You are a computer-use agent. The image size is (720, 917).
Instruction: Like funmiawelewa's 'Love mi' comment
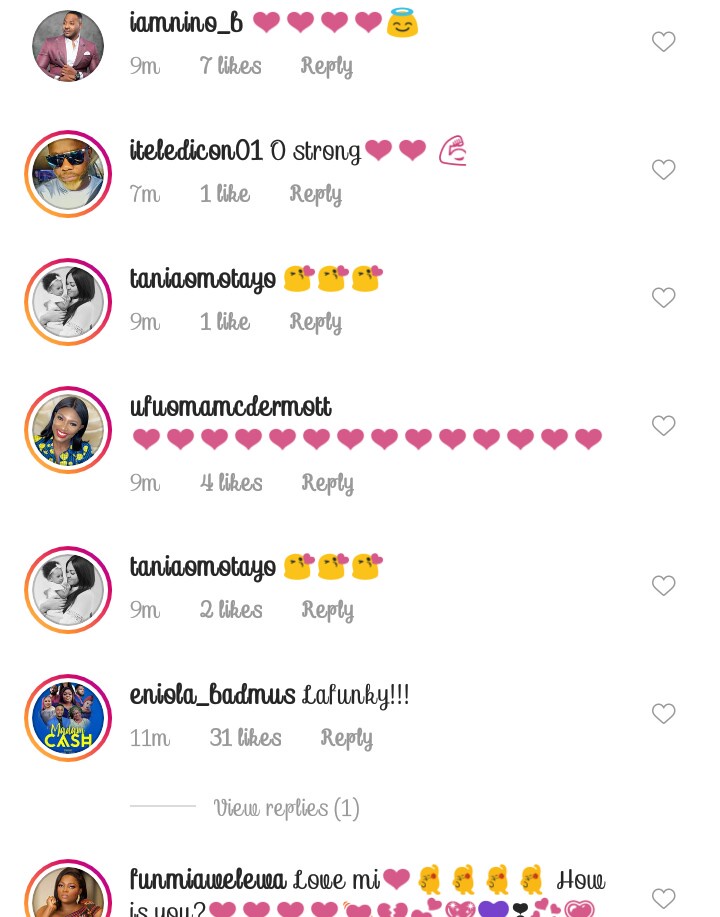coord(663,898)
